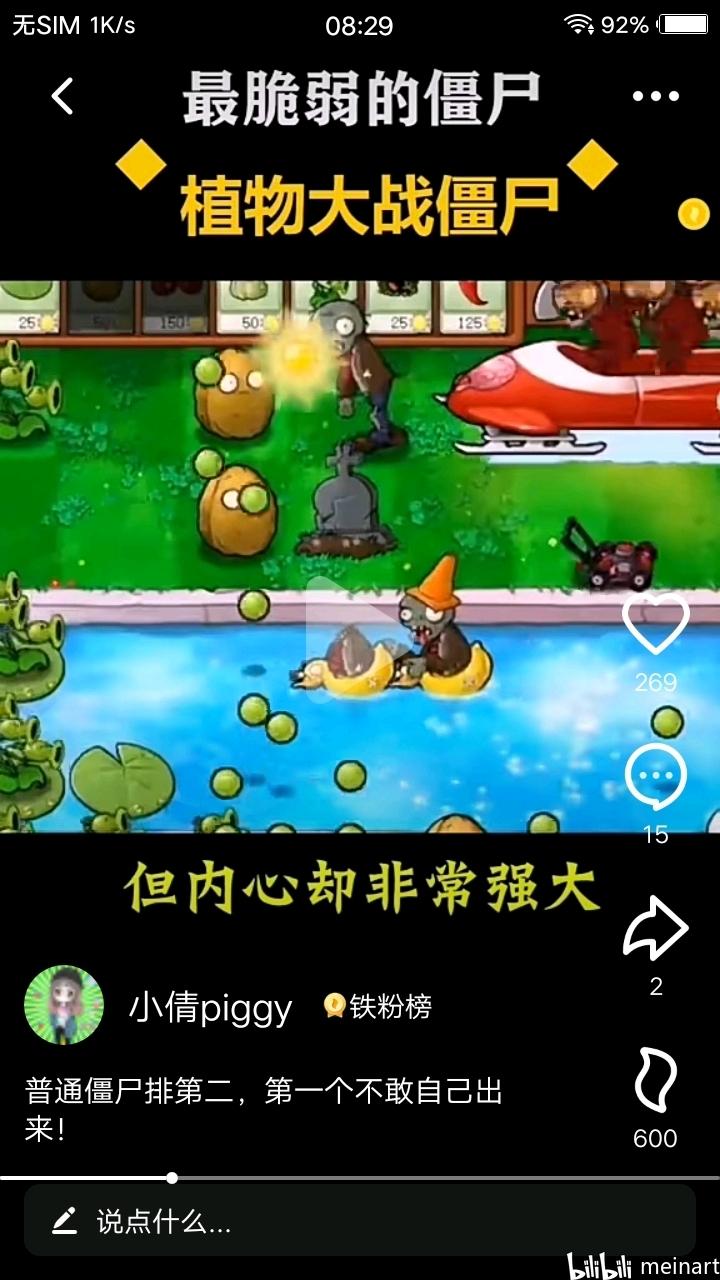
Task: Tap the gift icon showing 600
Action: 656,1082
